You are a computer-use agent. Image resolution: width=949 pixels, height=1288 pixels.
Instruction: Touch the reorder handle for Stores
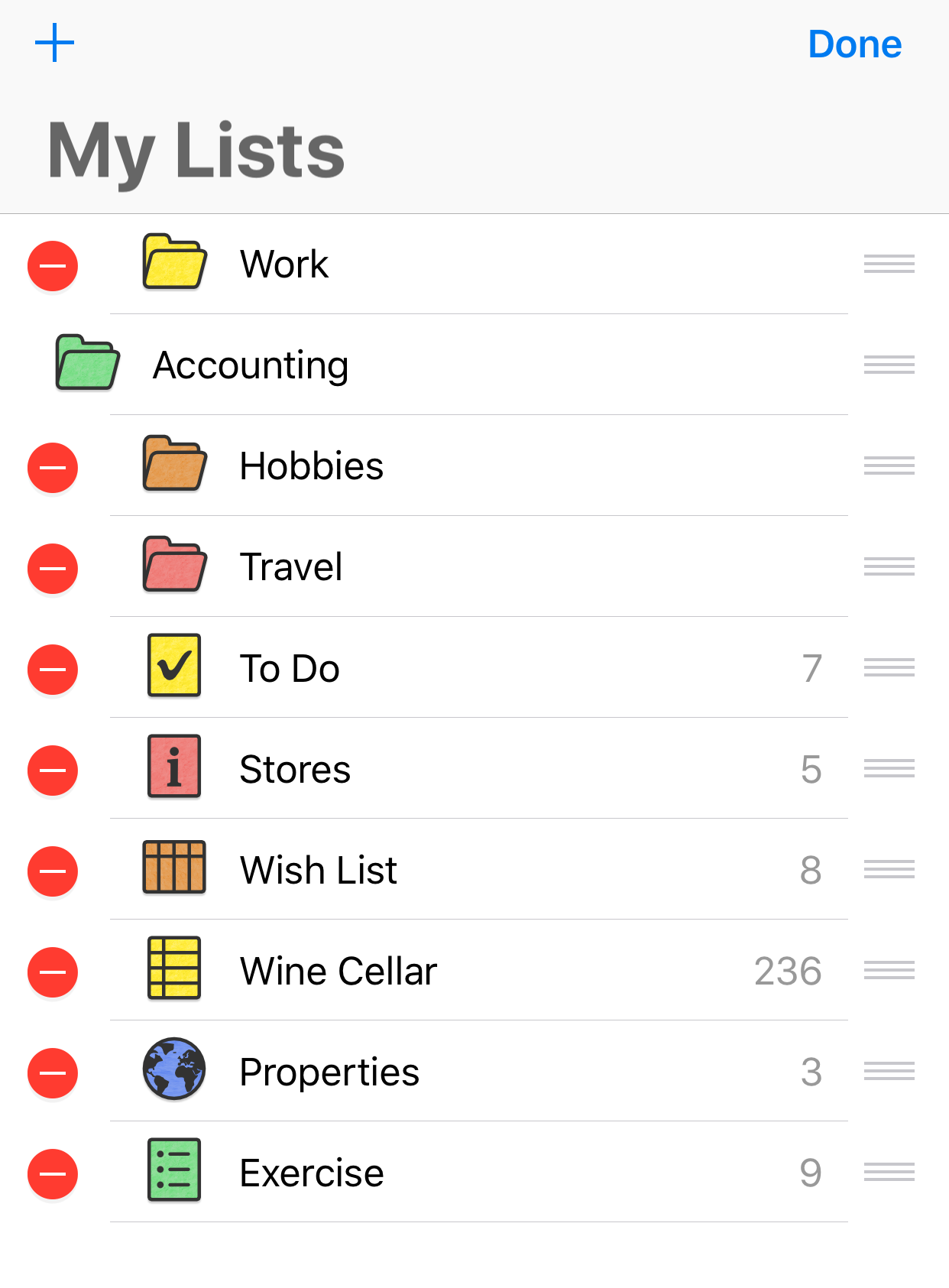point(889,768)
